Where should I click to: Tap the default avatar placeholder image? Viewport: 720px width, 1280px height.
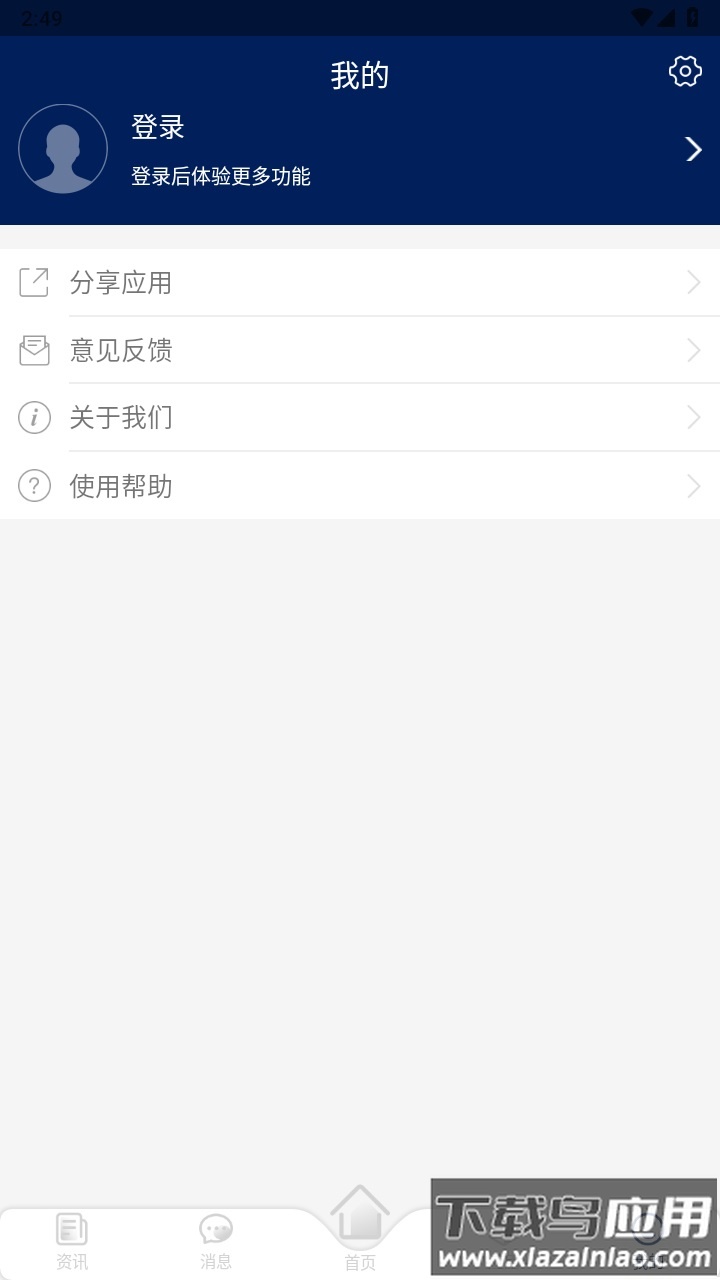pyautogui.click(x=63, y=148)
